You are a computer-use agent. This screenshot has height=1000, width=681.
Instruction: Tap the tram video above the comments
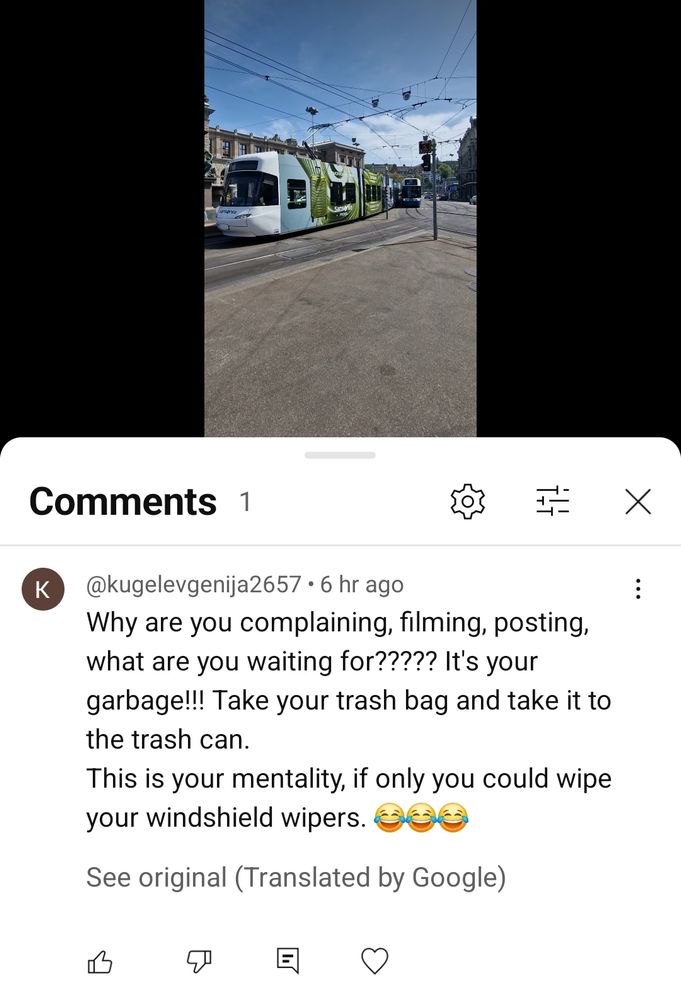coord(340,218)
